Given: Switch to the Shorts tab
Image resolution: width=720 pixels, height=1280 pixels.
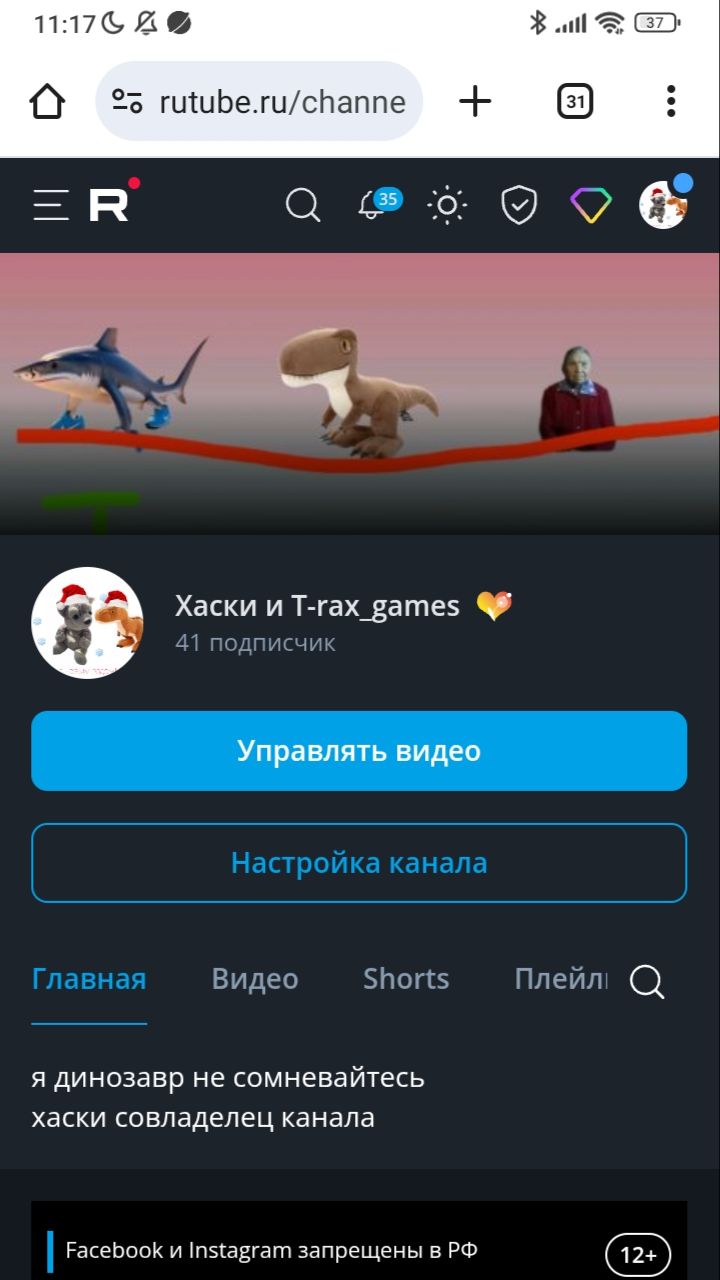Looking at the screenshot, I should tap(406, 979).
